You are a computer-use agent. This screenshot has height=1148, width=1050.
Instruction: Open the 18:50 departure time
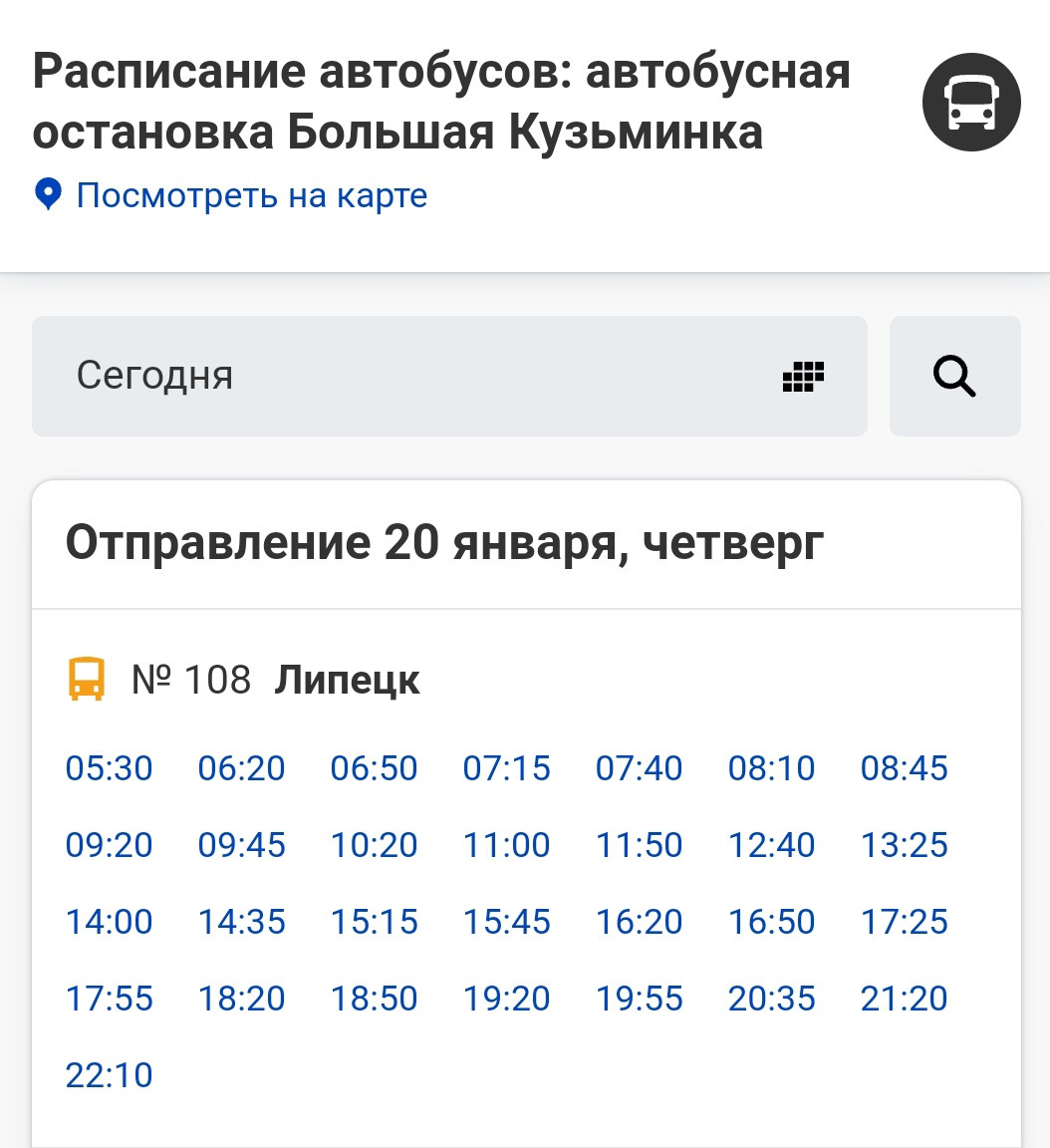pyautogui.click(x=374, y=999)
